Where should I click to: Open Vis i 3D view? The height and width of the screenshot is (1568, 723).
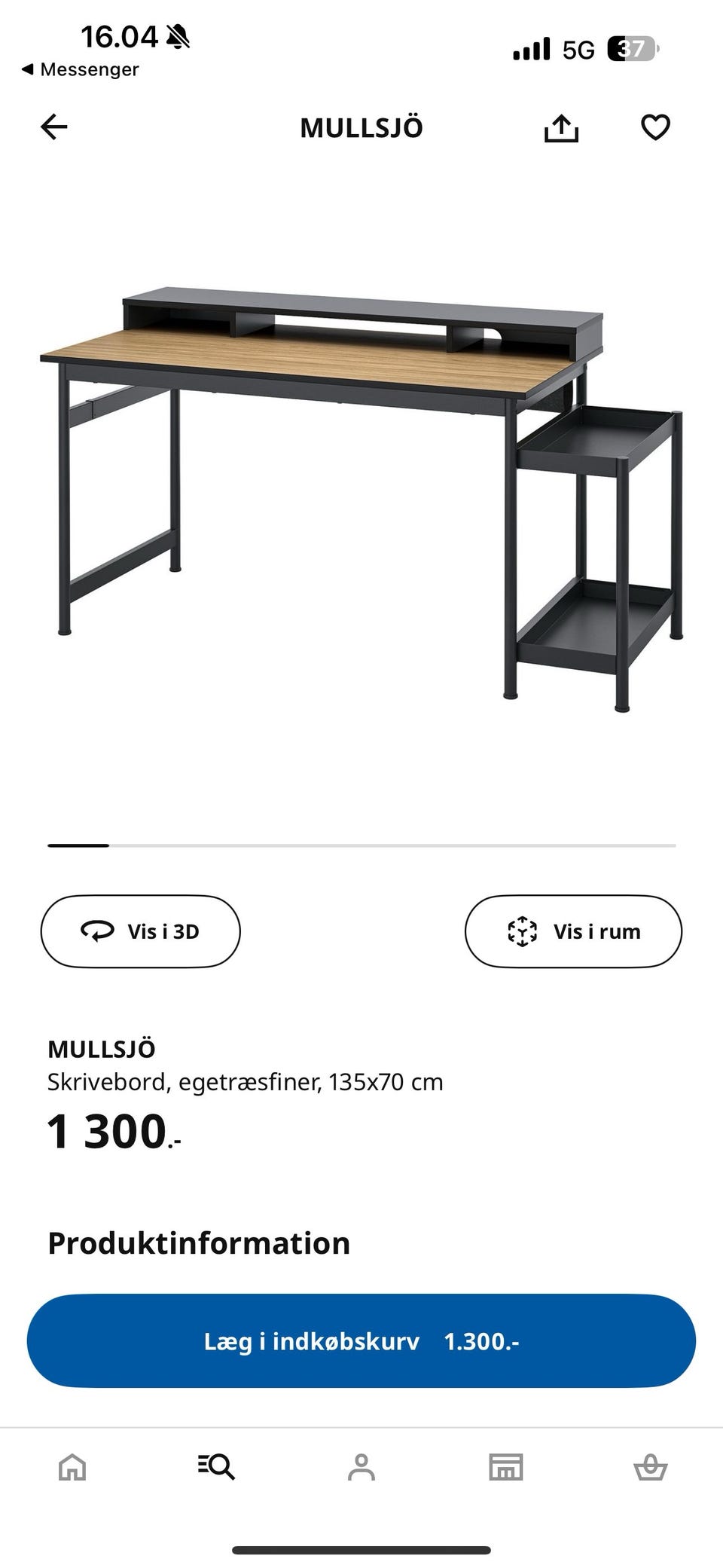click(139, 931)
